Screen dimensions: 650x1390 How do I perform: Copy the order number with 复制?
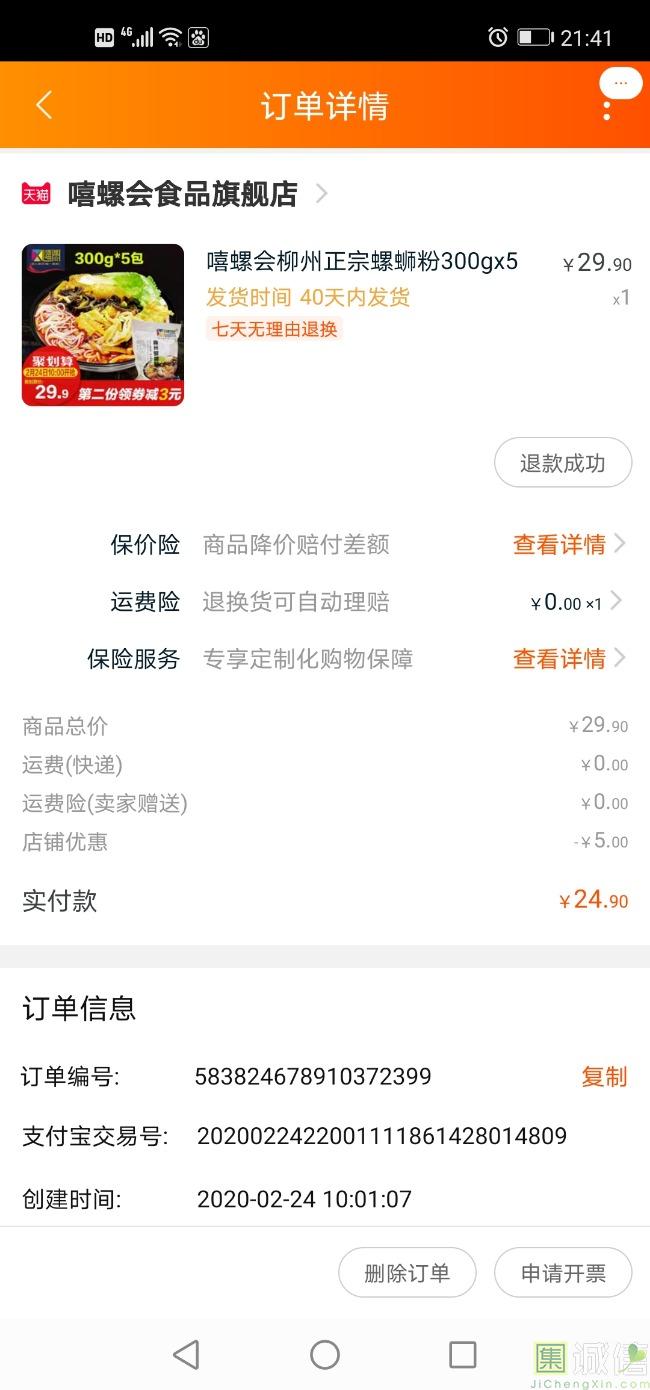(604, 1077)
